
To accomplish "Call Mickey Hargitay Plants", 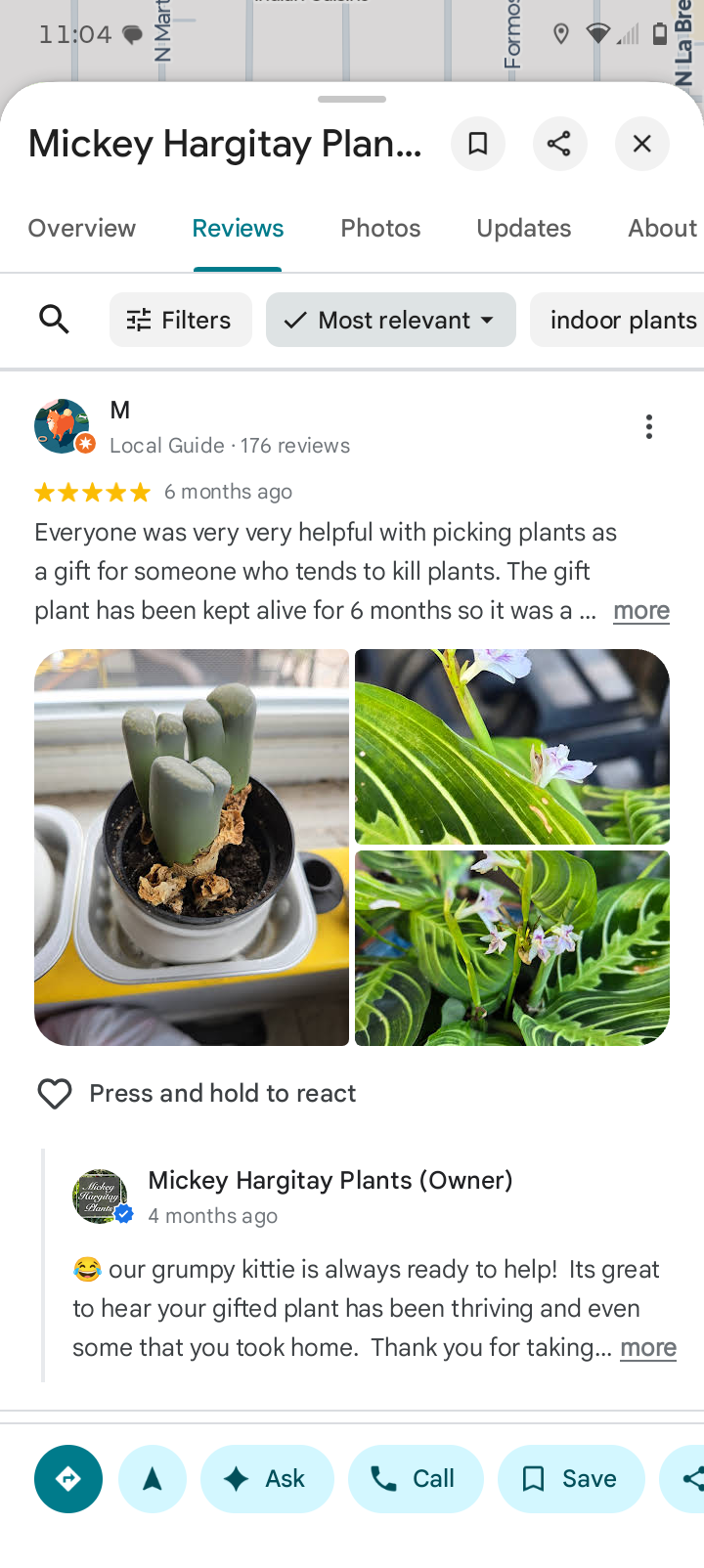I will point(415,1478).
